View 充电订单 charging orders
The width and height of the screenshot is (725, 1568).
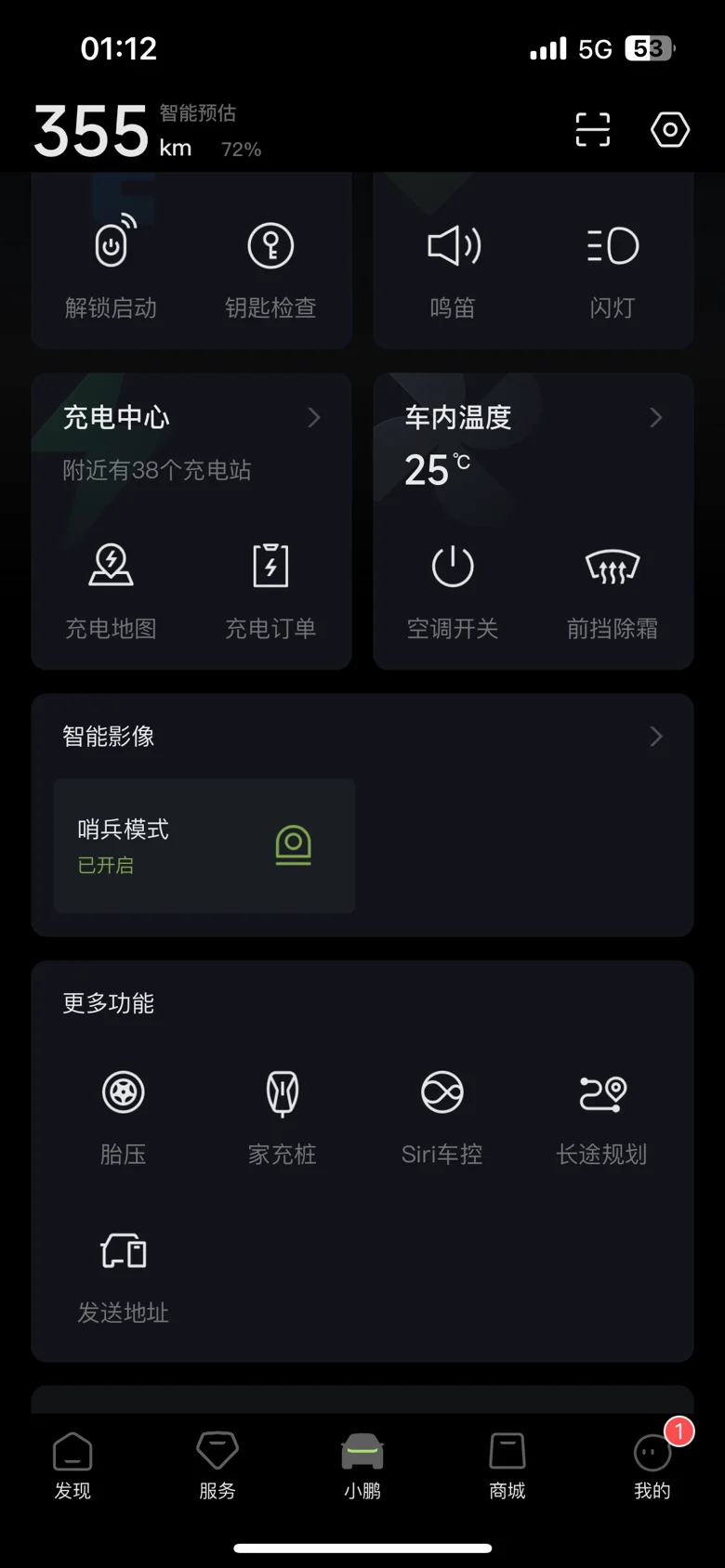pyautogui.click(x=270, y=591)
